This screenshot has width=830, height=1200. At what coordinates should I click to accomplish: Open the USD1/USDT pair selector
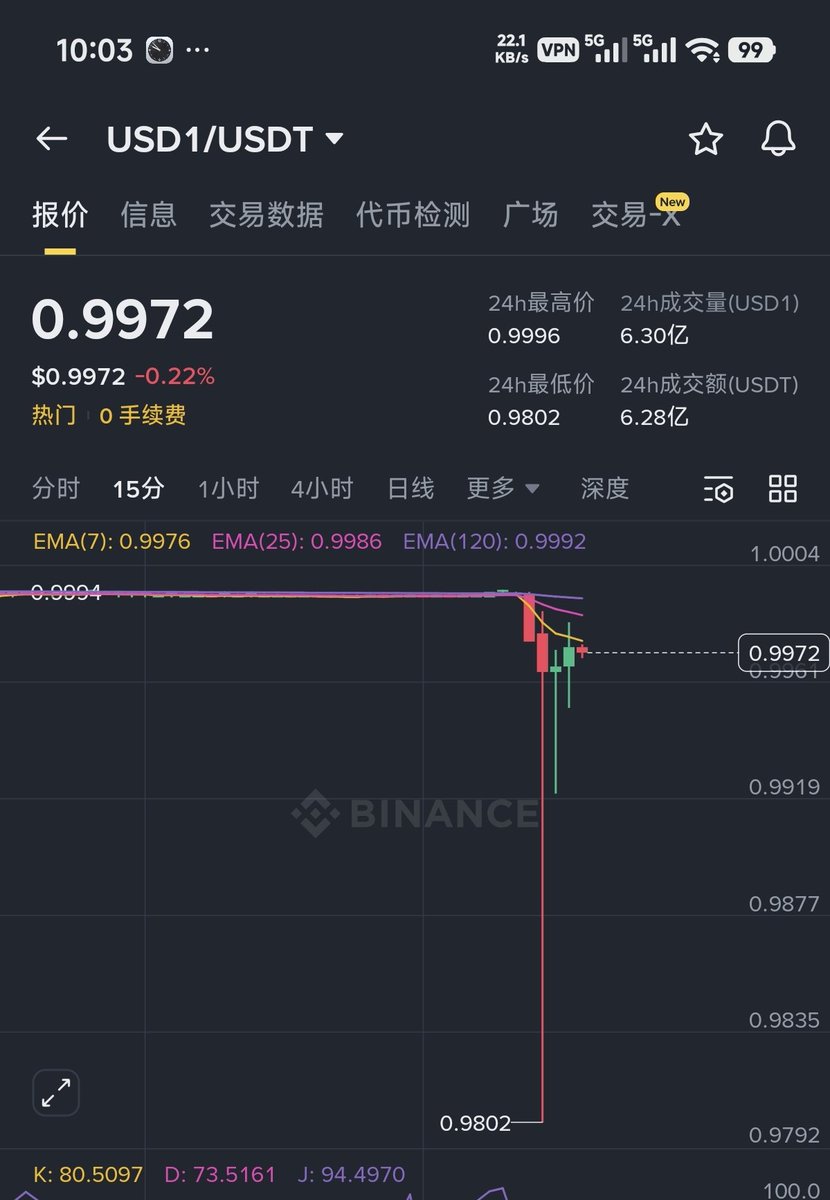(224, 139)
